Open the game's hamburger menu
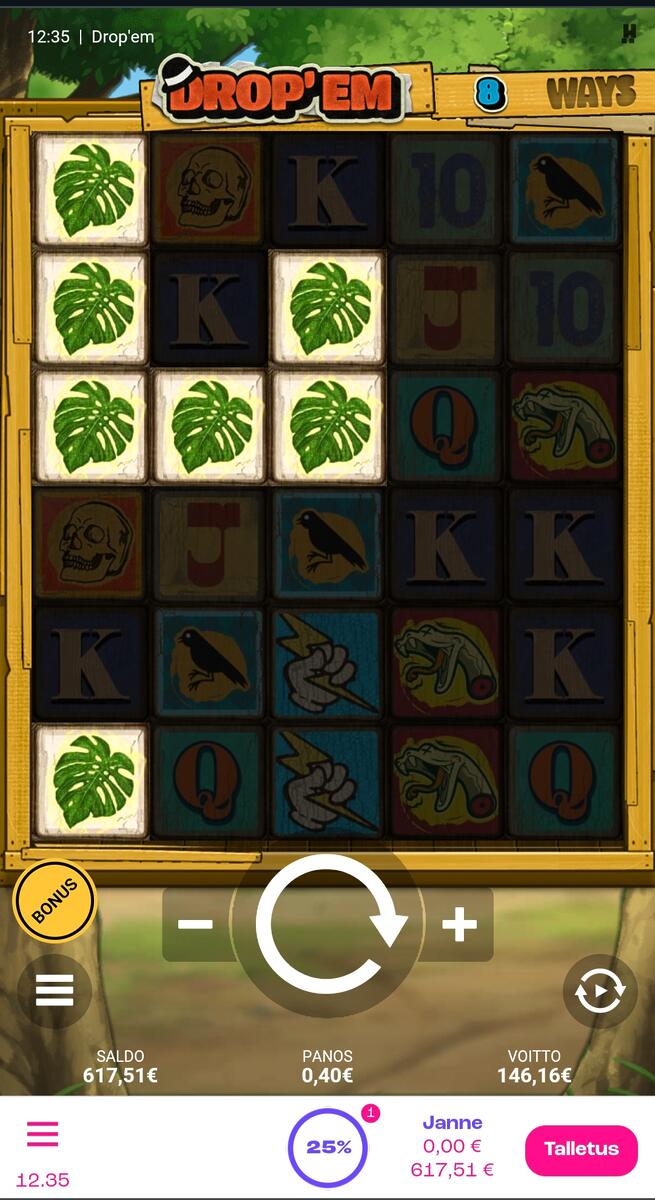The height and width of the screenshot is (1200, 655). click(55, 991)
